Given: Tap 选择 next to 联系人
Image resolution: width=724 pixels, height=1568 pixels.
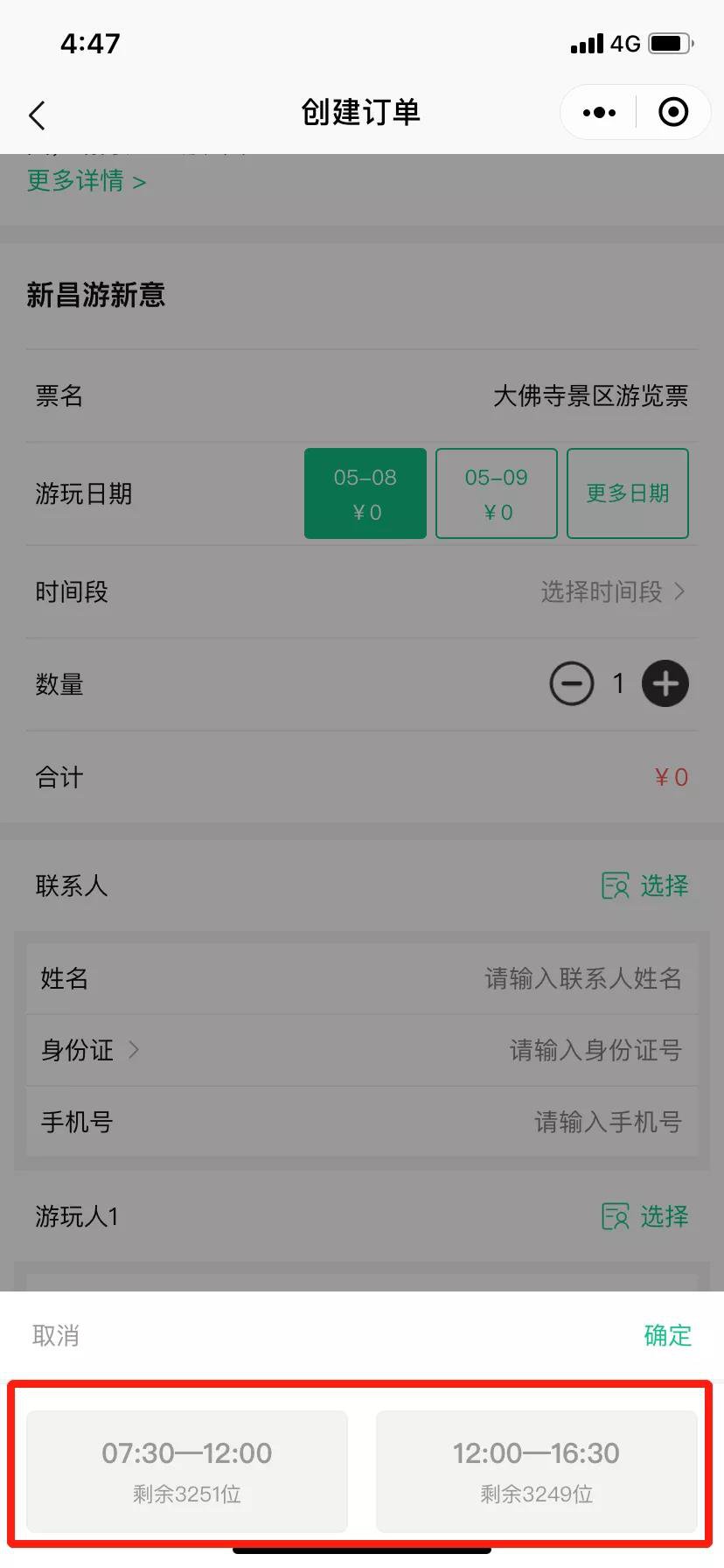Looking at the screenshot, I should [x=645, y=885].
